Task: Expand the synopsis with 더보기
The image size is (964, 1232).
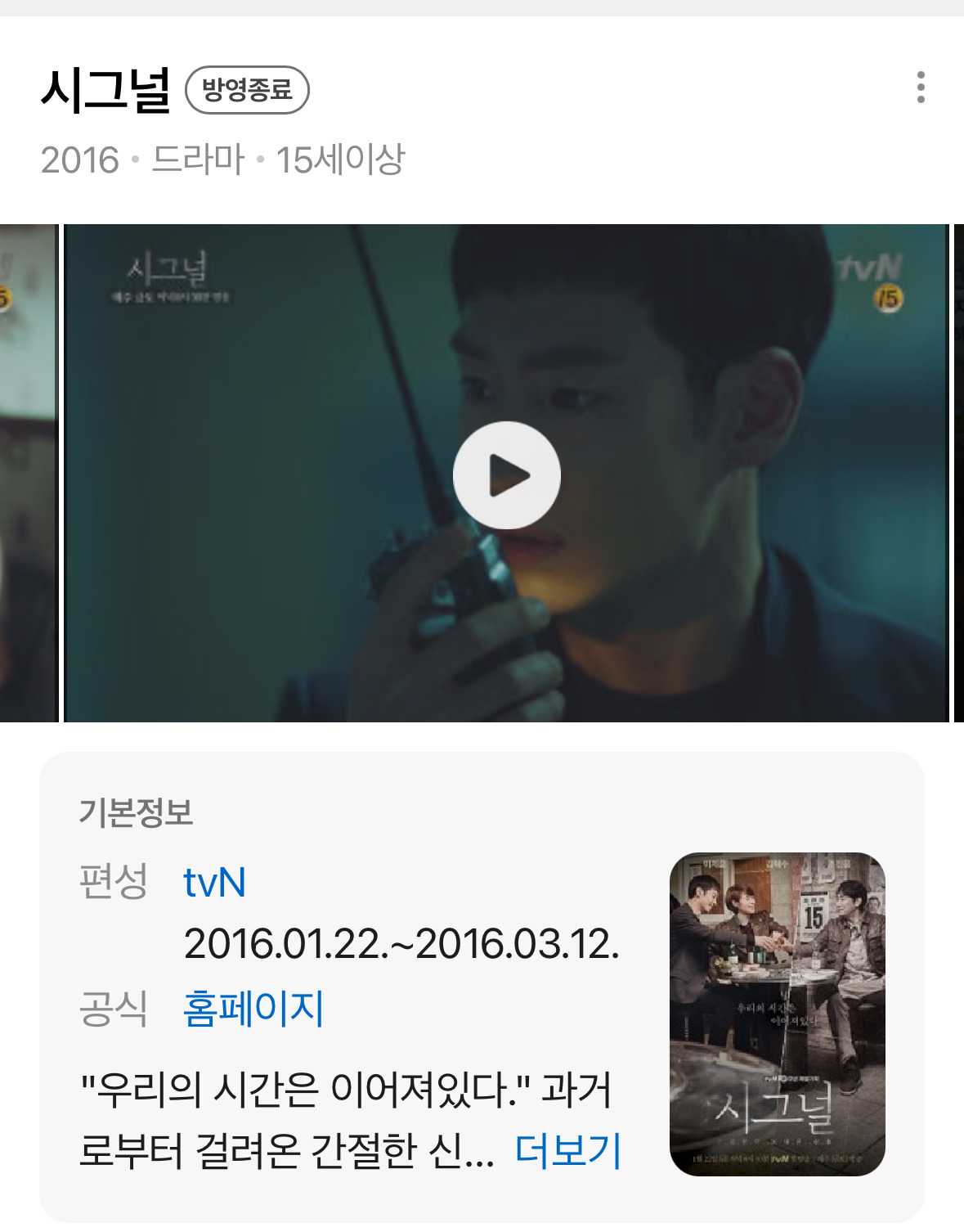Action: click(567, 1150)
